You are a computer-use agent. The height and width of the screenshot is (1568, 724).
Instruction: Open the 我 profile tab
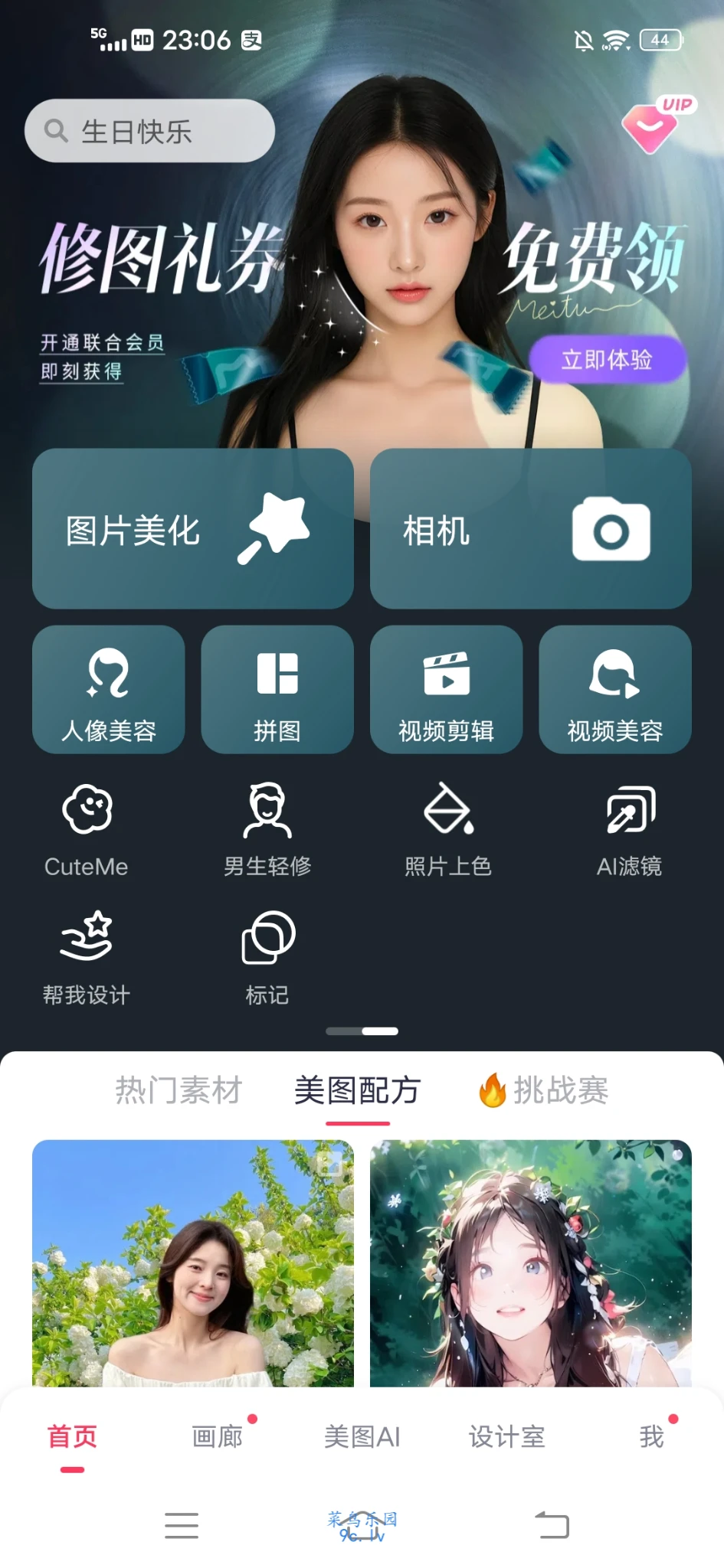click(651, 1437)
